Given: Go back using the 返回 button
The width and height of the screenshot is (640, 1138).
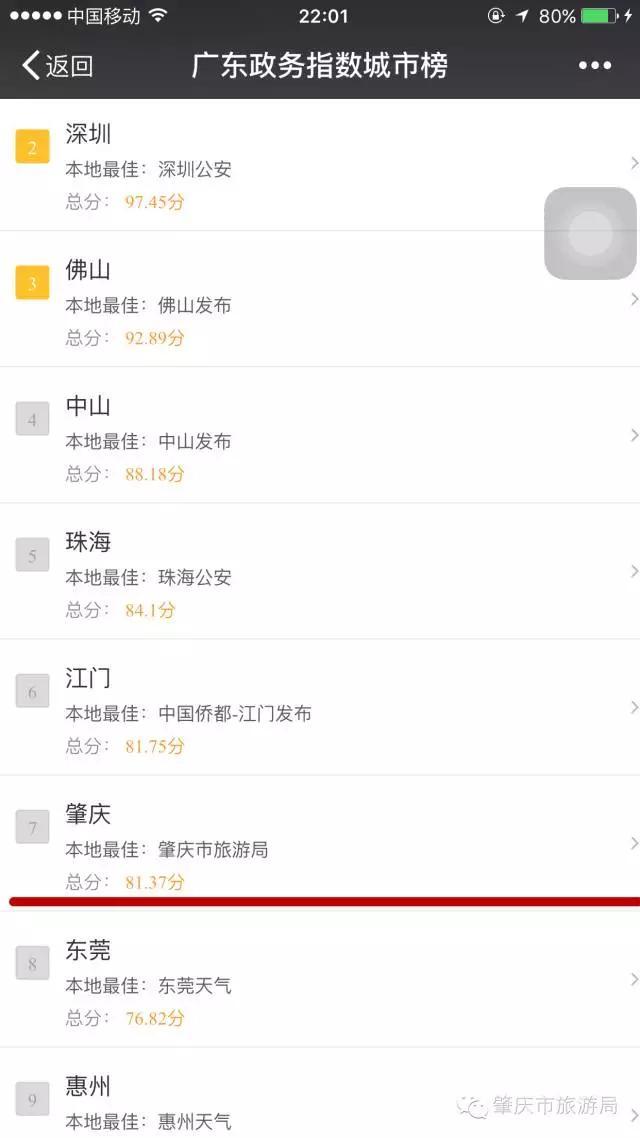Looking at the screenshot, I should [x=58, y=66].
